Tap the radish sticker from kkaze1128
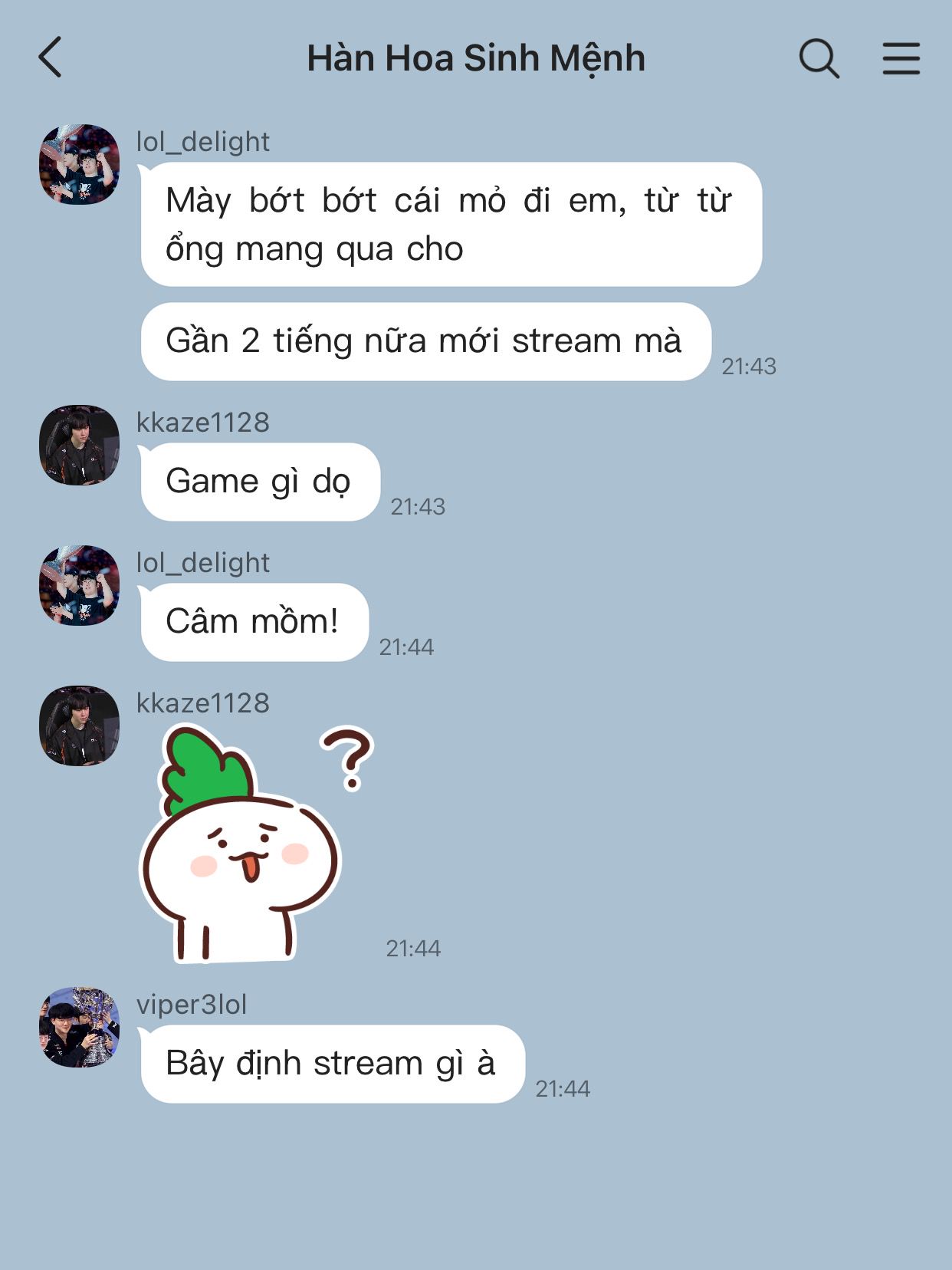The width and height of the screenshot is (952, 1270). pos(245,844)
